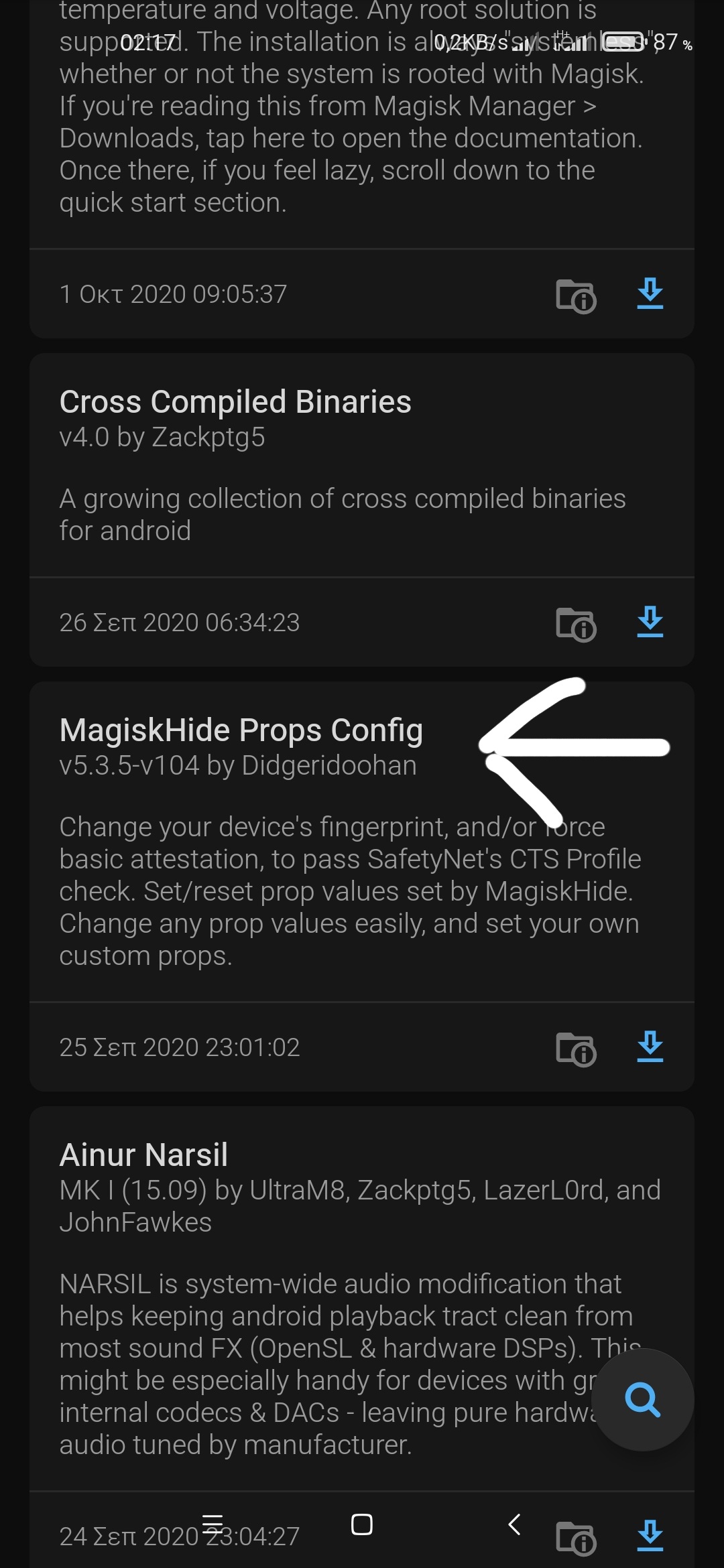Open info for MagiskHide Props Config
Image resolution: width=724 pixels, height=1568 pixels.
576,1049
